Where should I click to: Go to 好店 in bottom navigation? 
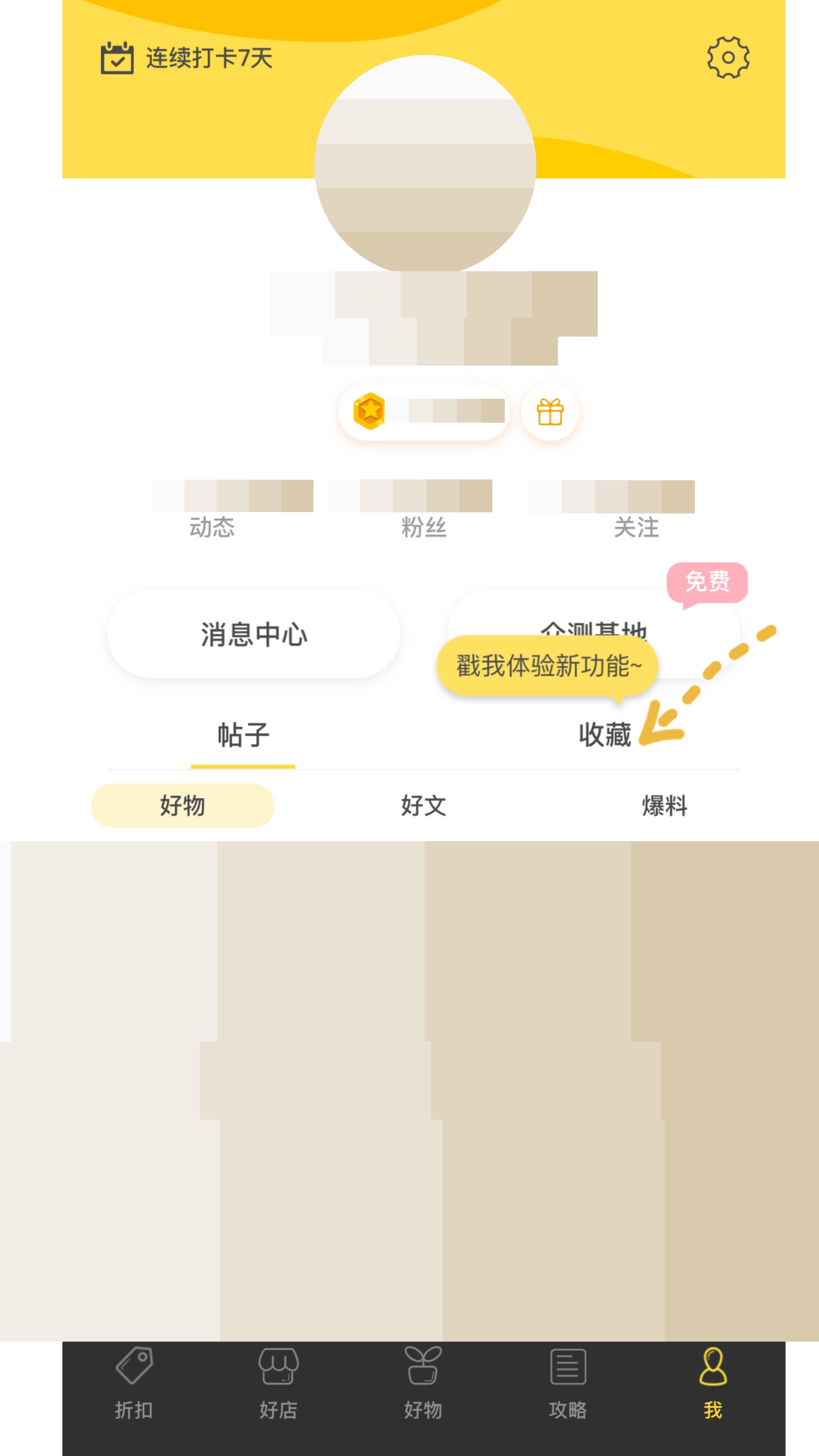[279, 1383]
